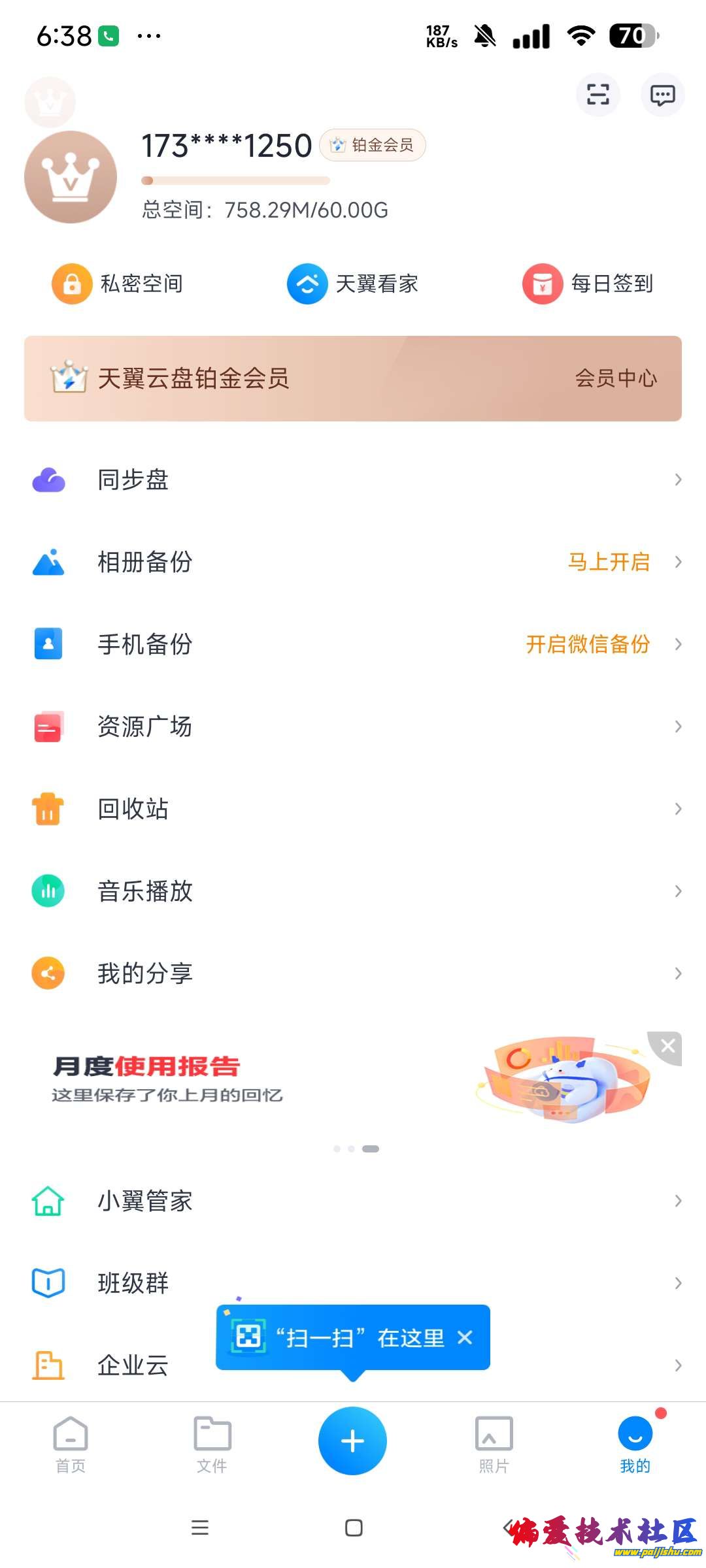Tap the blue plus upload button
The width and height of the screenshot is (706, 1568).
352,1440
